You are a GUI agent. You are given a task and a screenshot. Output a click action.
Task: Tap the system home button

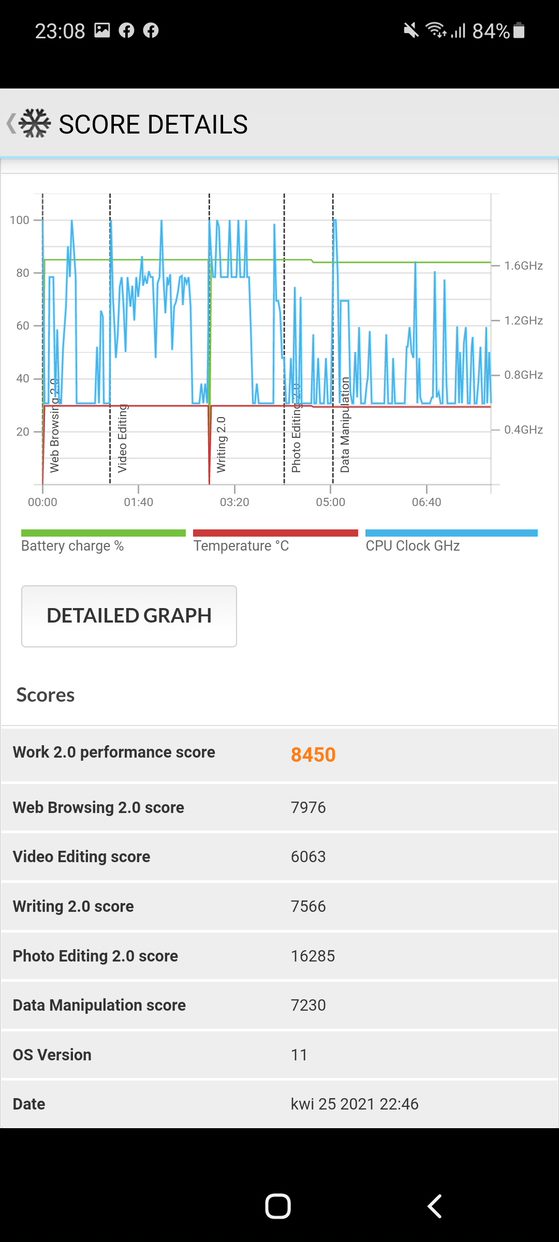(x=278, y=1206)
